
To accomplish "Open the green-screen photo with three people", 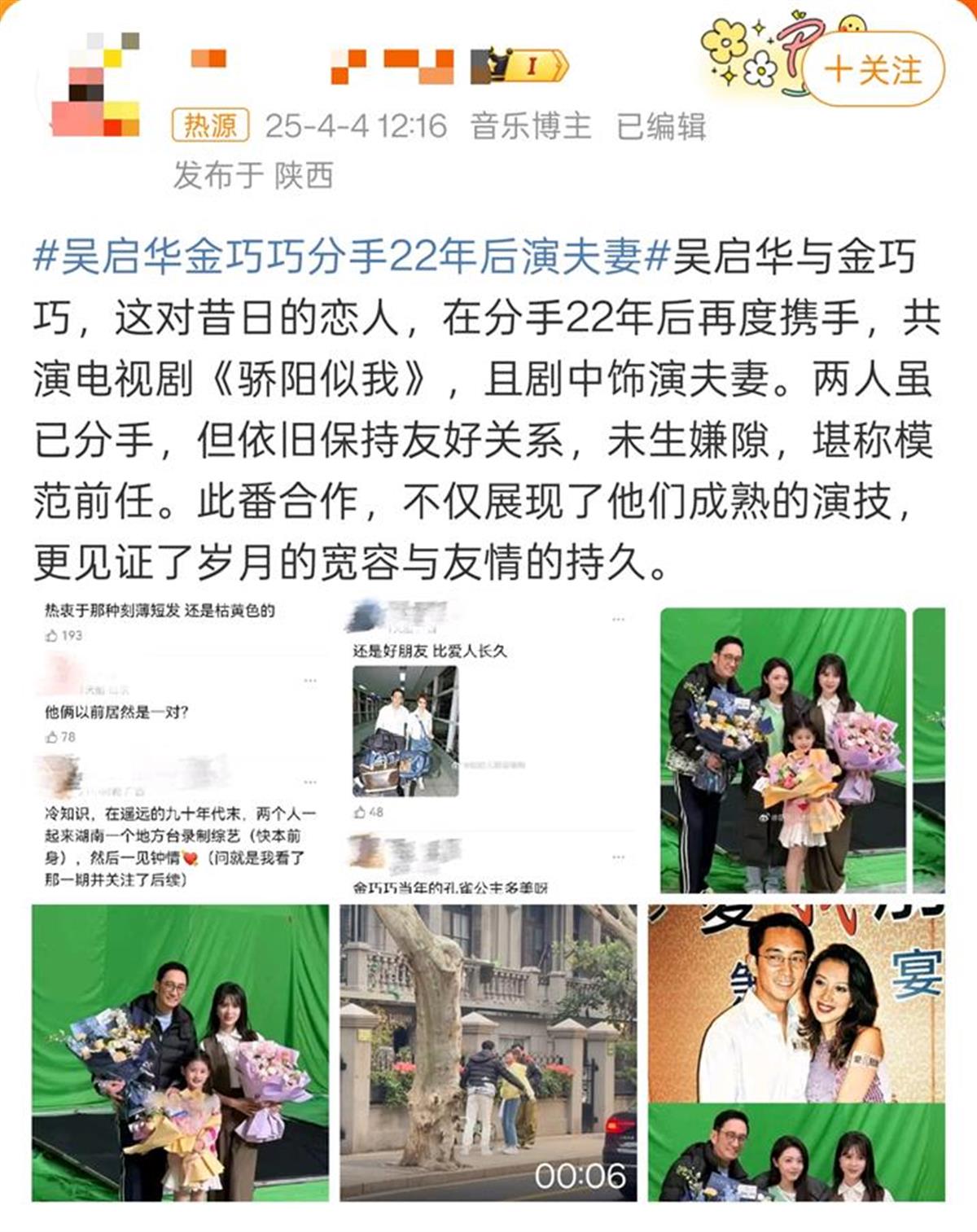I will 180,1052.
